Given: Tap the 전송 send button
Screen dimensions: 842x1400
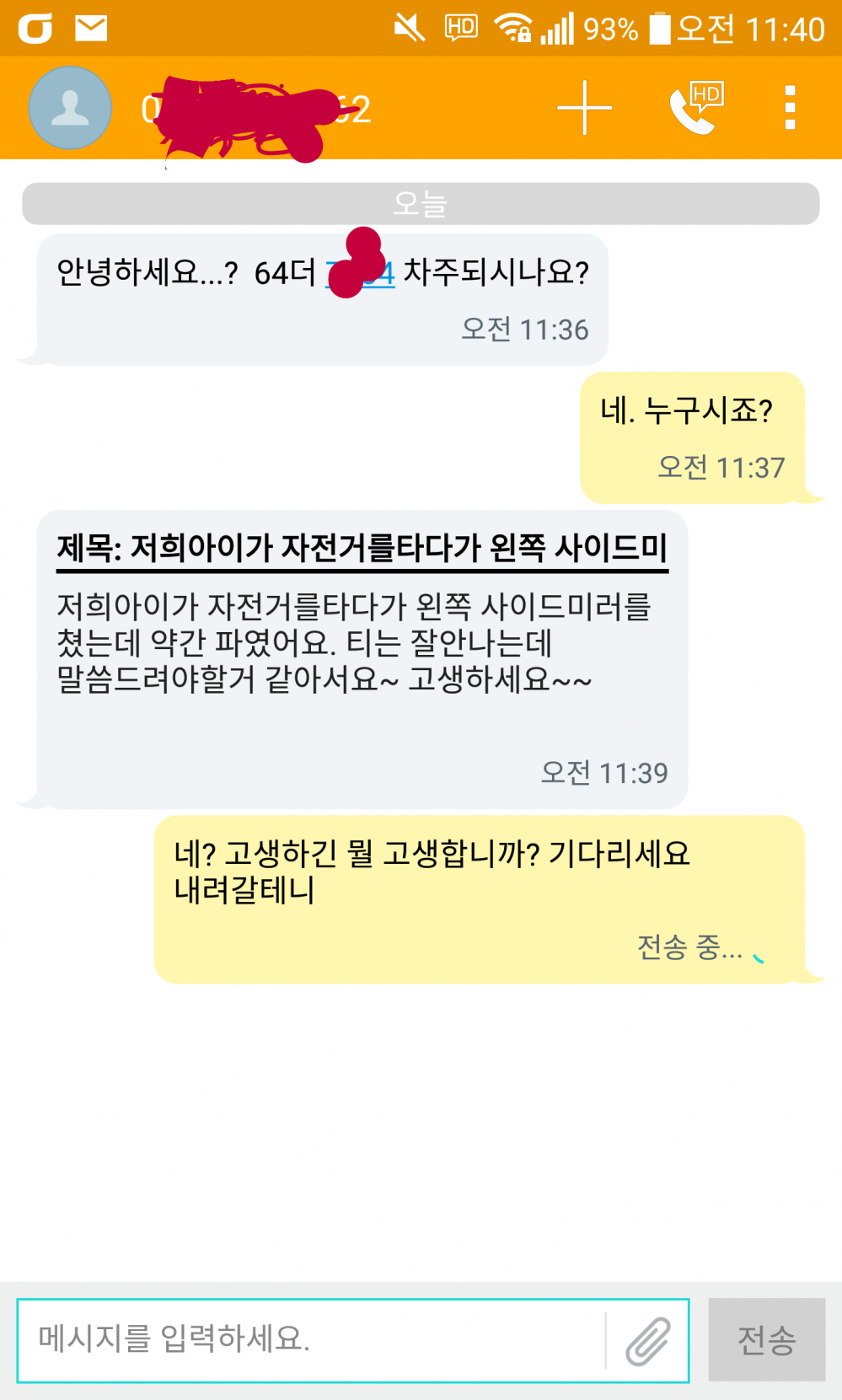Looking at the screenshot, I should point(766,1339).
